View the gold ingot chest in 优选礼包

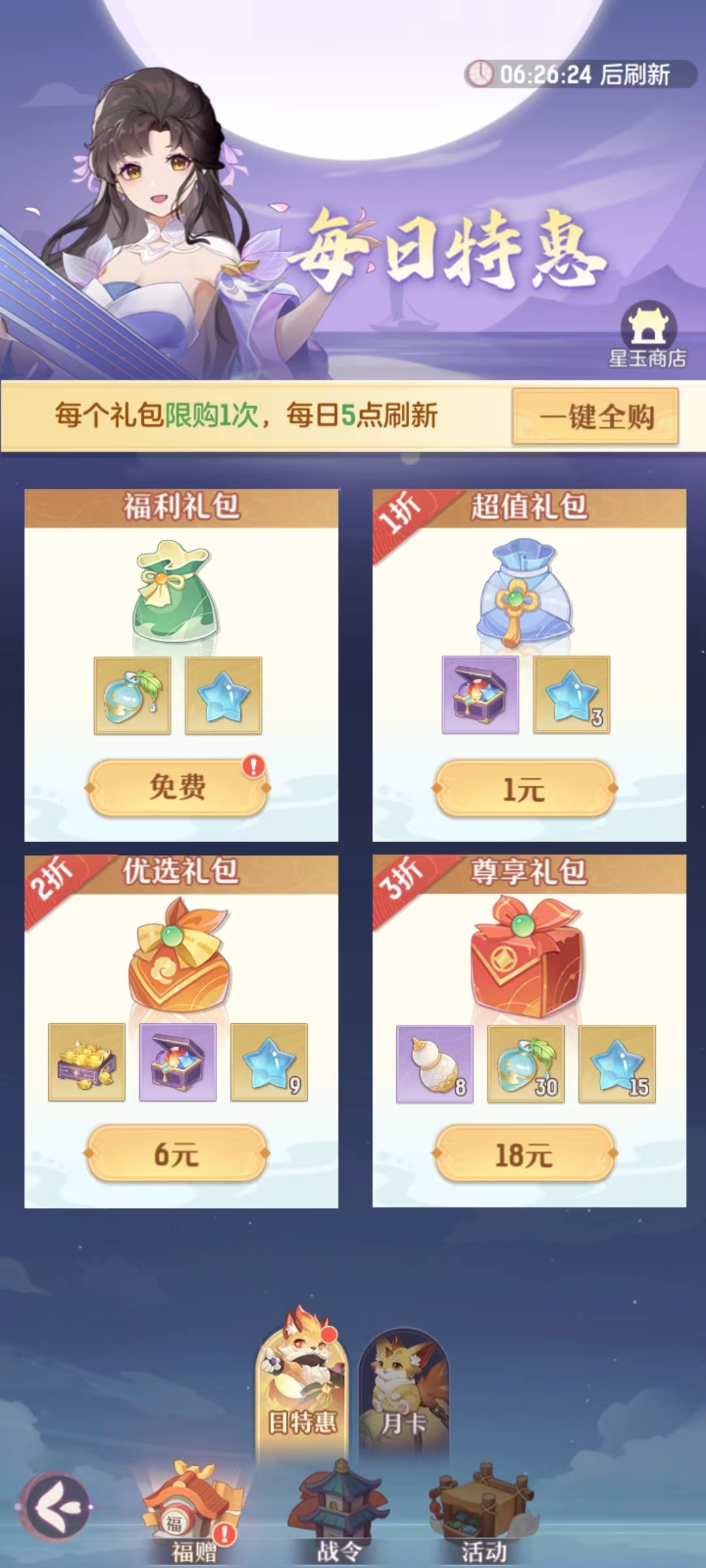(87, 1062)
